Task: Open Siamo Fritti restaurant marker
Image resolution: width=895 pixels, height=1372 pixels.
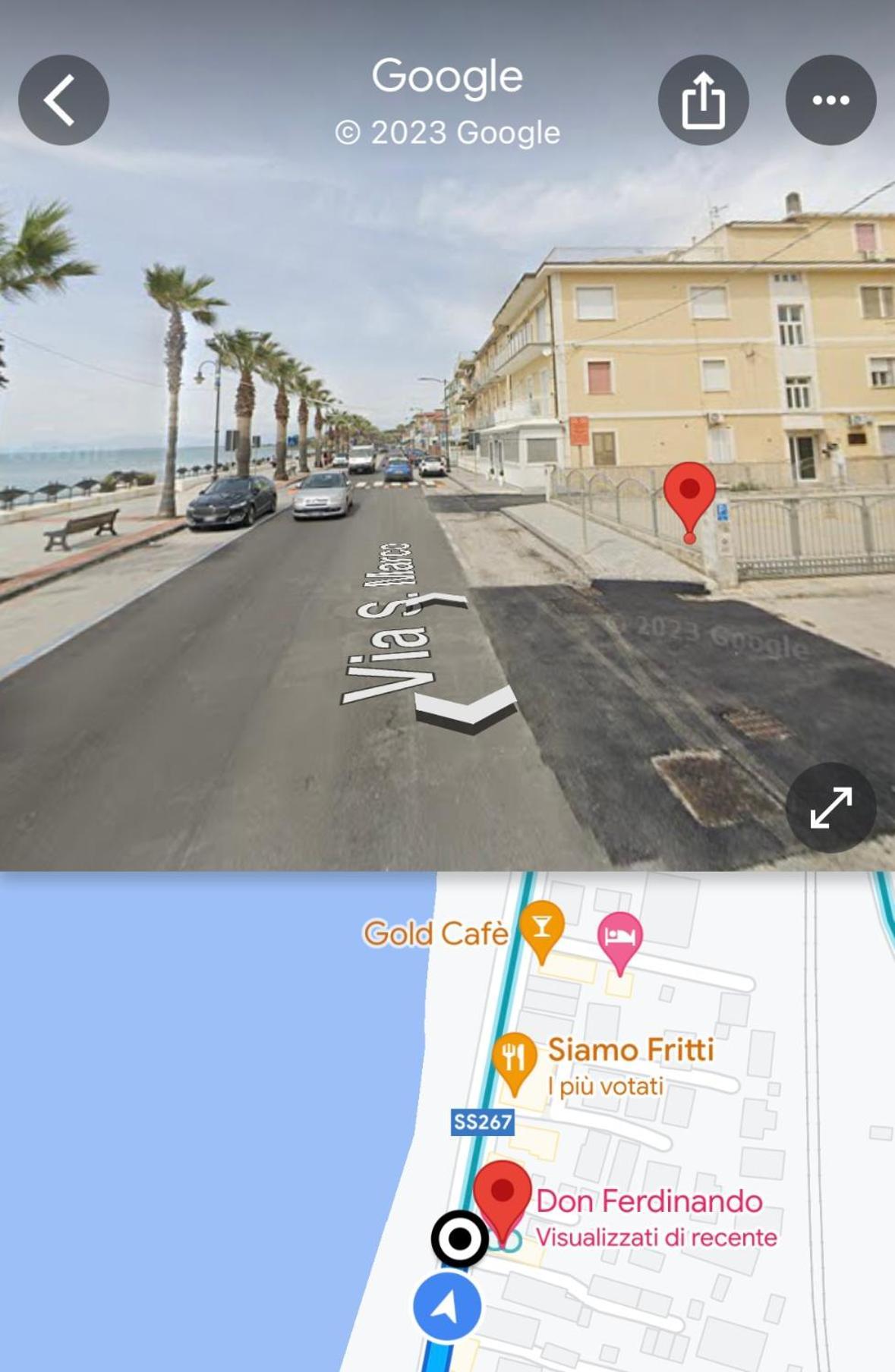Action: tap(515, 1058)
